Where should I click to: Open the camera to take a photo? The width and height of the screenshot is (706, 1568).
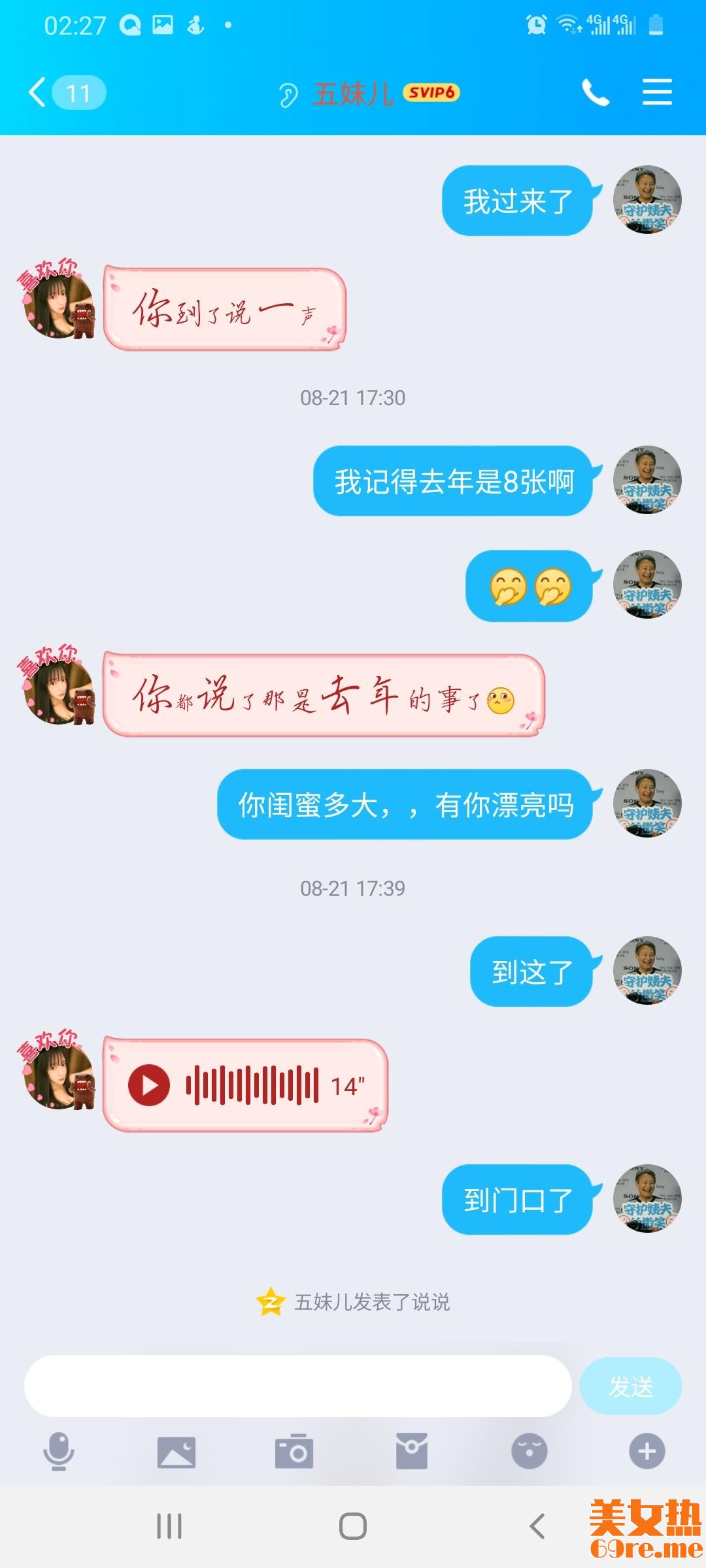tap(294, 1452)
